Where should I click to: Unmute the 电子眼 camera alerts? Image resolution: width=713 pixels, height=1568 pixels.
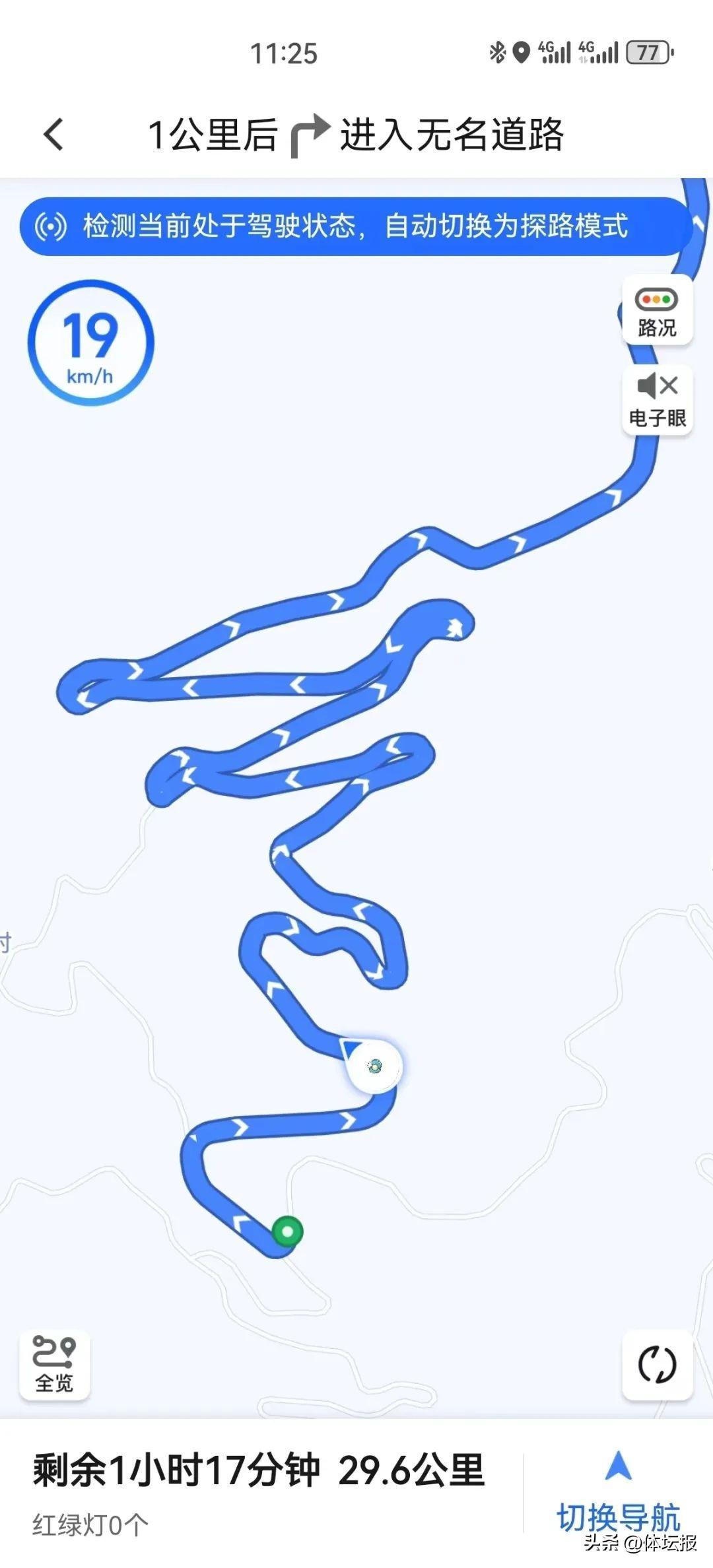click(x=657, y=399)
